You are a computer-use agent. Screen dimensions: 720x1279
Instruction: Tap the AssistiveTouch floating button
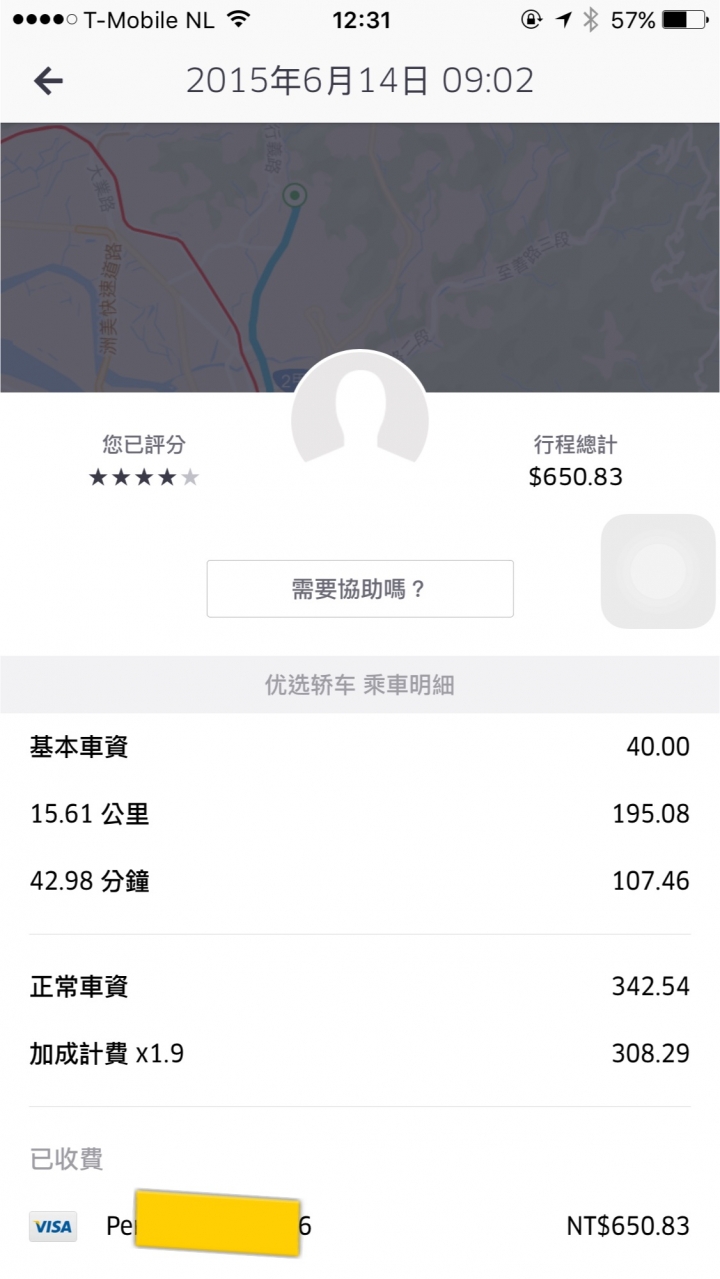(660, 573)
